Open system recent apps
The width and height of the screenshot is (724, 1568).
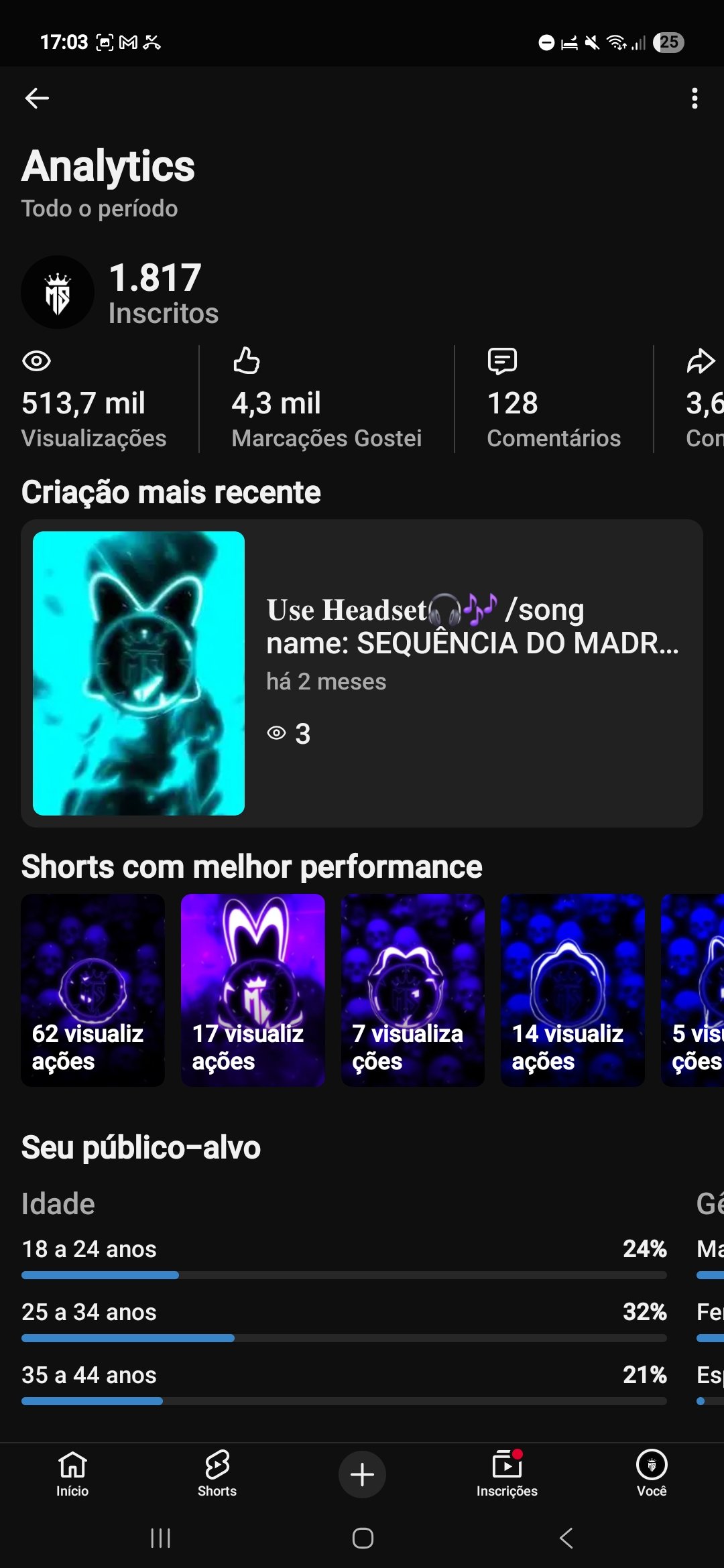tap(161, 1538)
